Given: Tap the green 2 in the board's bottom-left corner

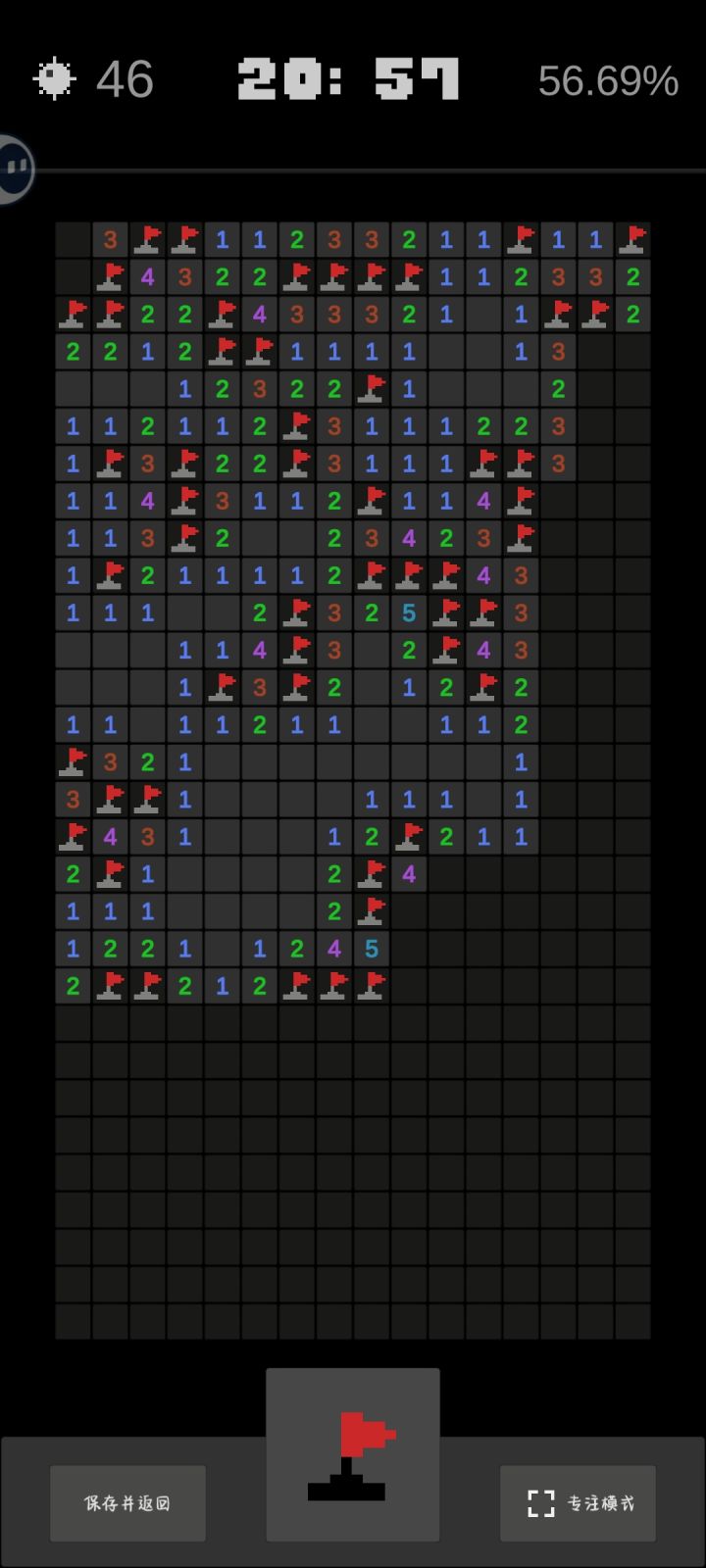Looking at the screenshot, I should click(72, 986).
